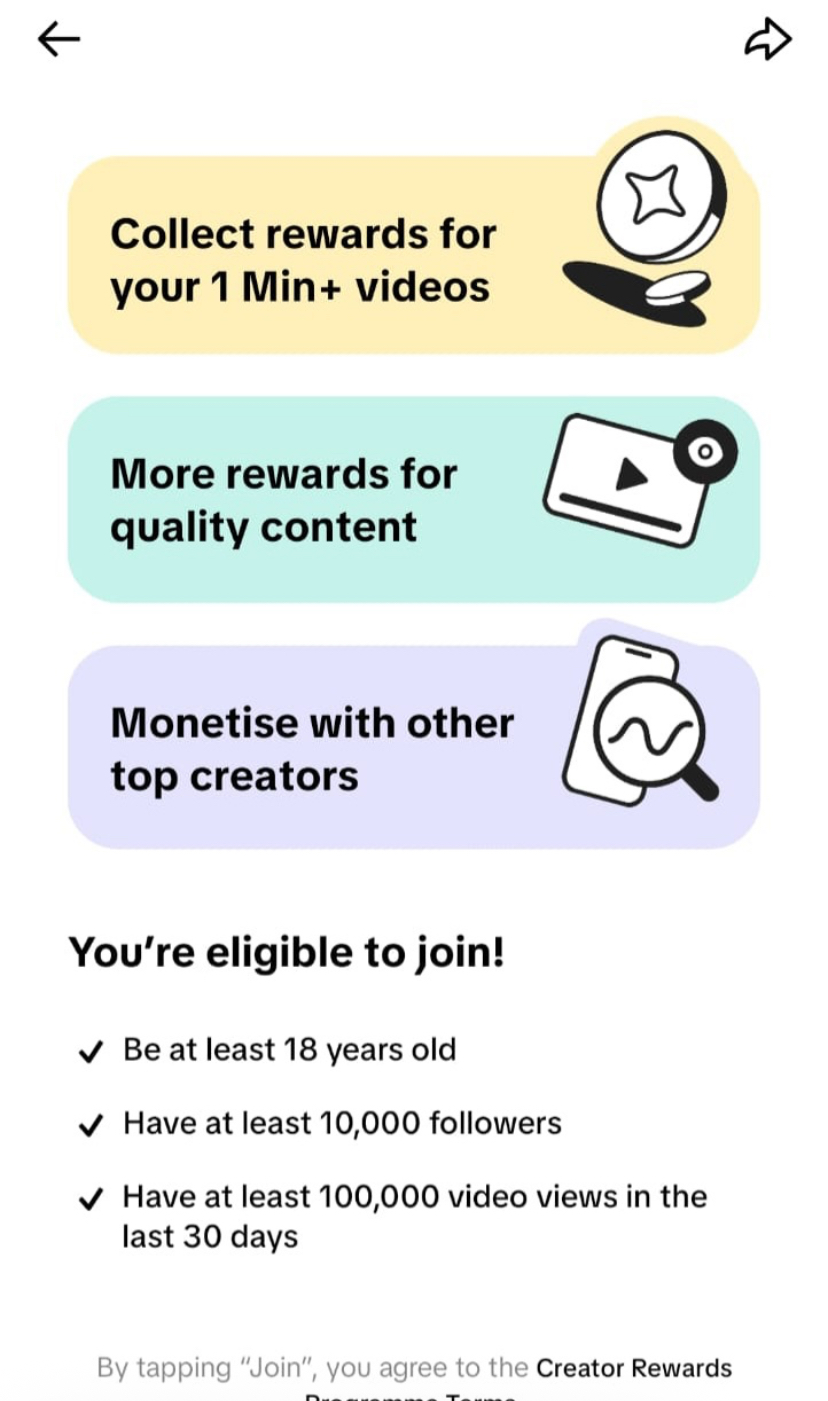
Task: Open the Creator Rewards Programme Terms link
Action: [634, 1368]
